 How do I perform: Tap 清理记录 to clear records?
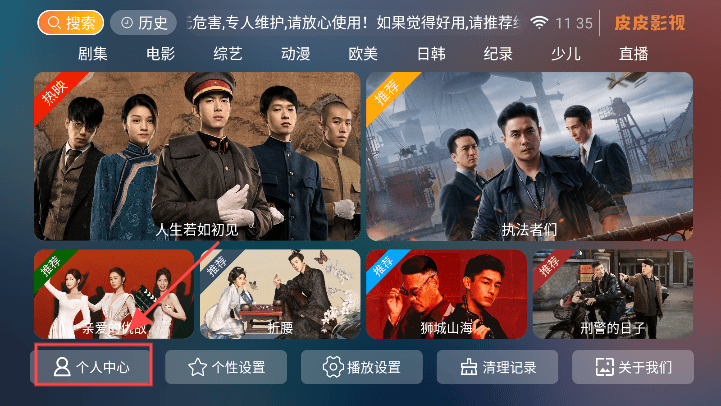[497, 367]
